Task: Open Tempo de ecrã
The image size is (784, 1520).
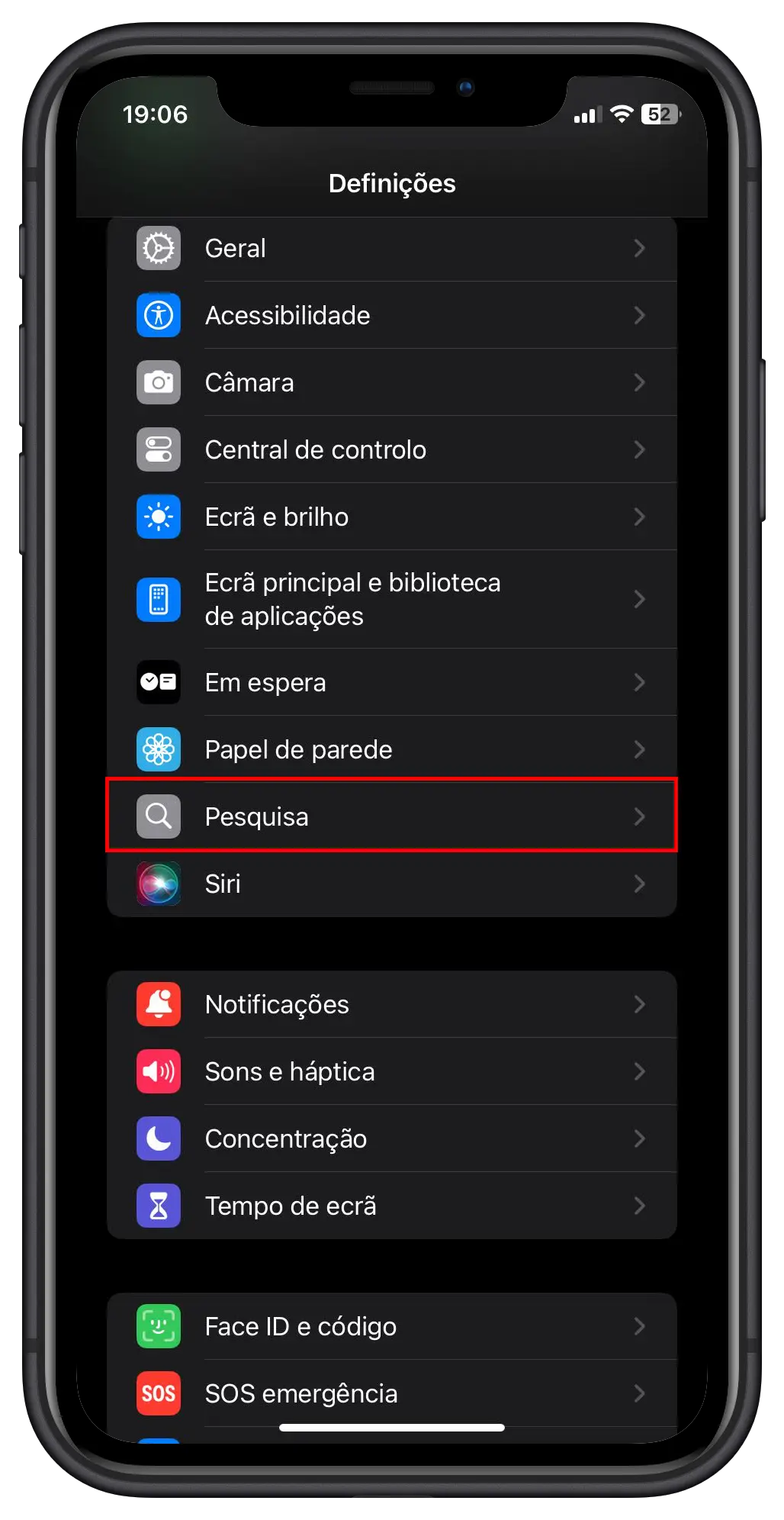Action: coord(391,1206)
